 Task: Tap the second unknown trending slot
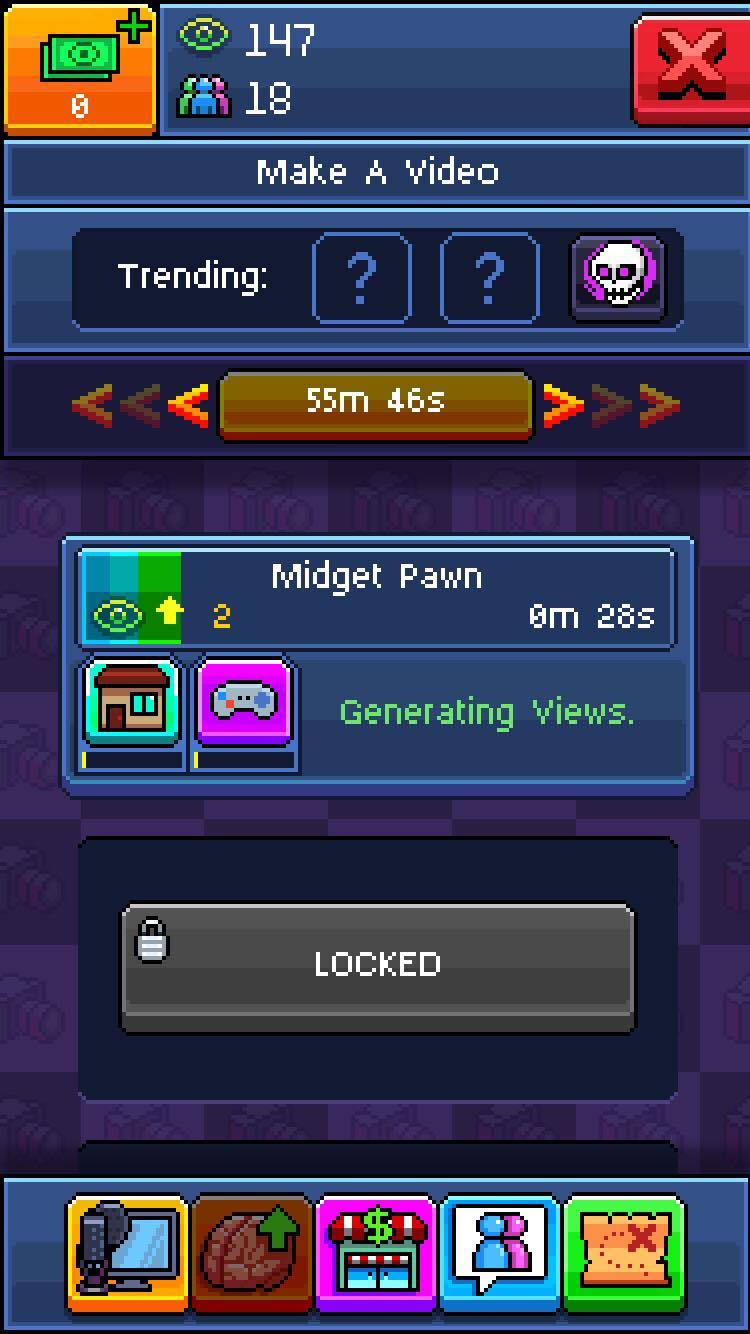coord(489,277)
